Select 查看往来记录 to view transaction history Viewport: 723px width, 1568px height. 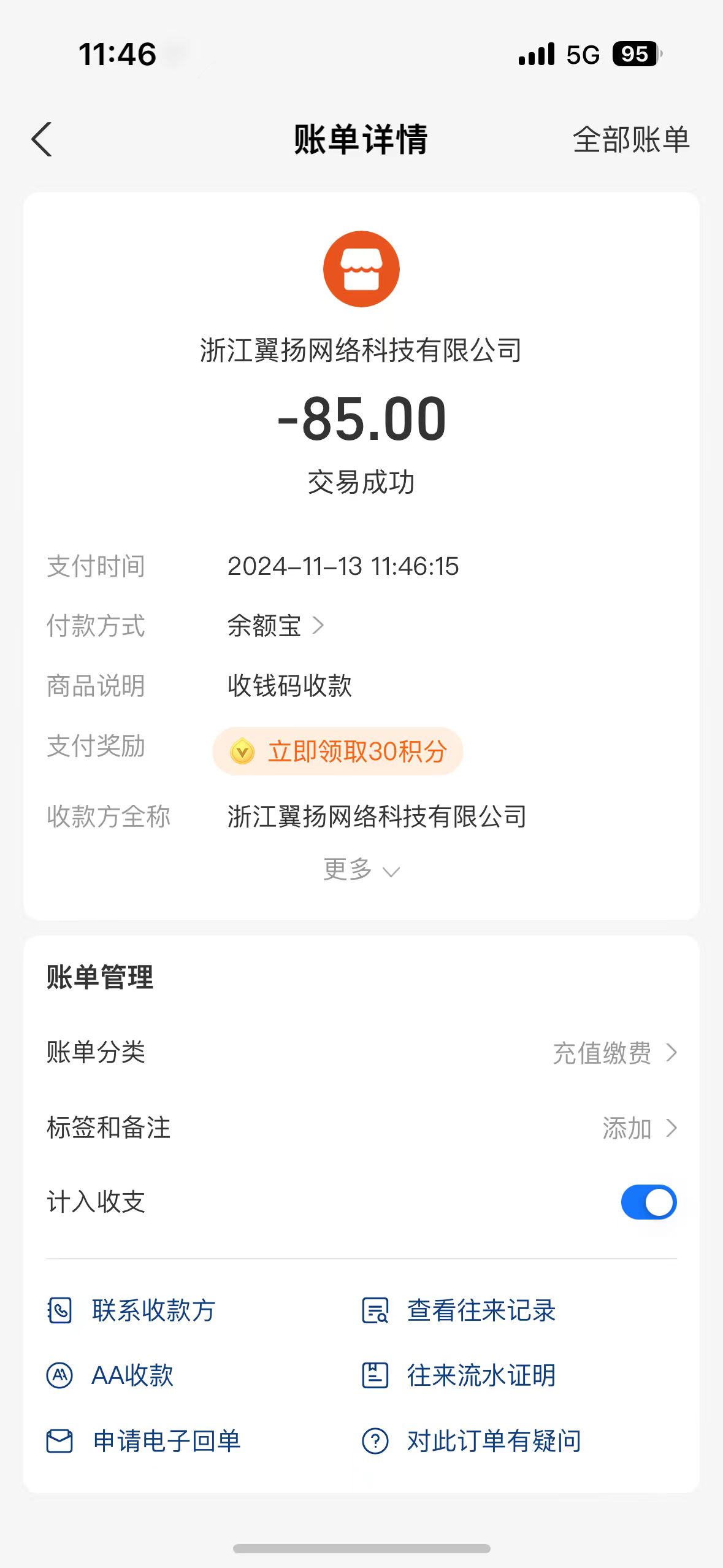[x=459, y=1310]
